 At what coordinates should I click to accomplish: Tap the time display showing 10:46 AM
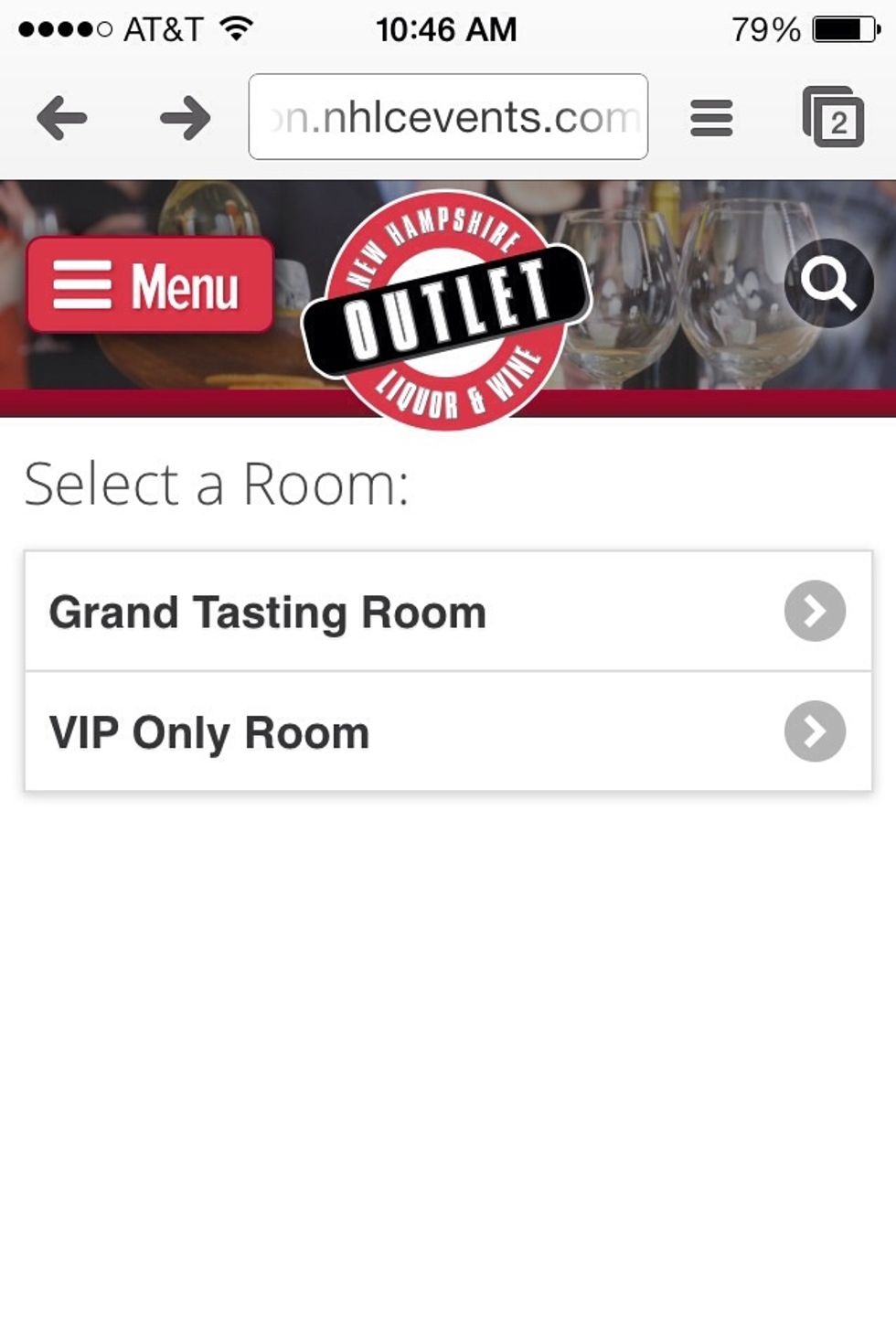coord(448,27)
